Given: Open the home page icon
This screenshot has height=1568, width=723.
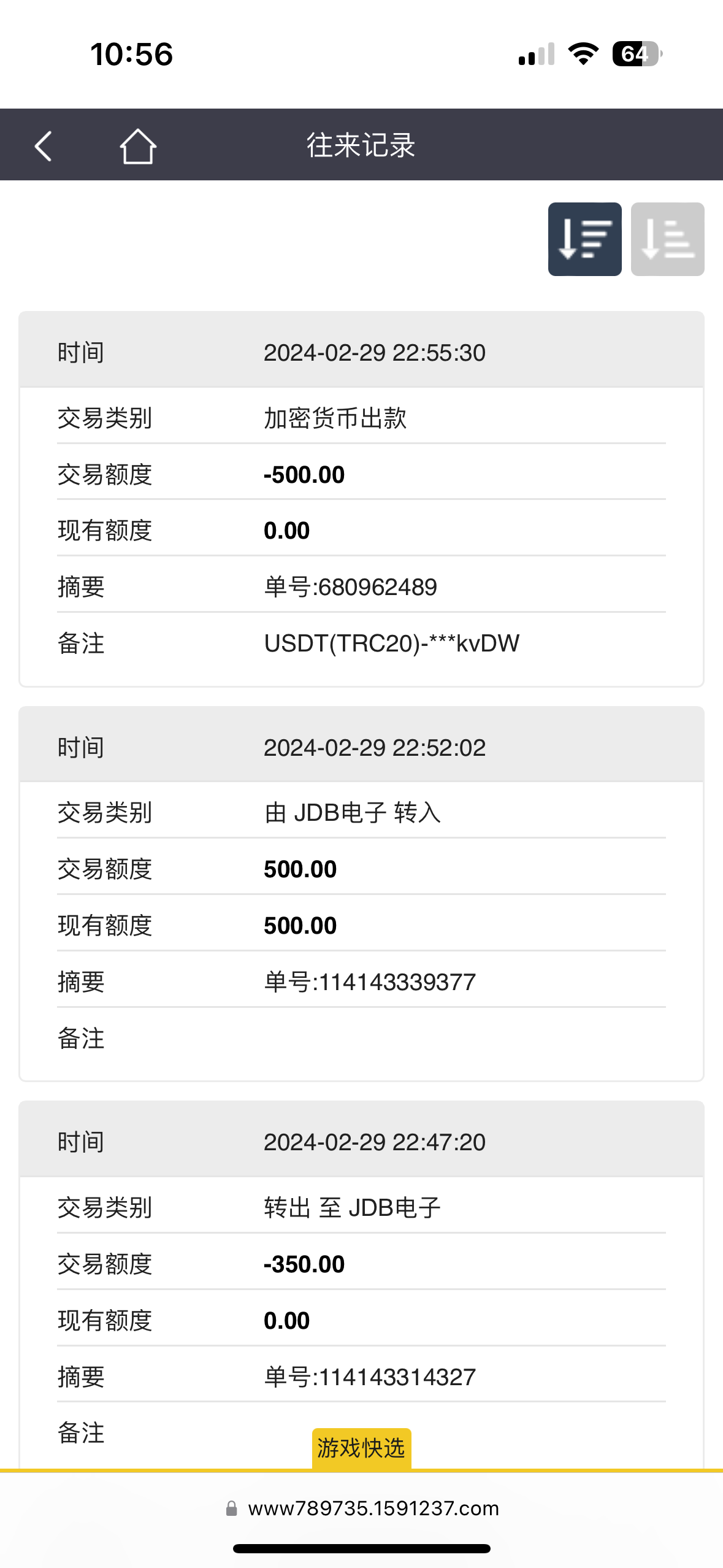Looking at the screenshot, I should [137, 146].
